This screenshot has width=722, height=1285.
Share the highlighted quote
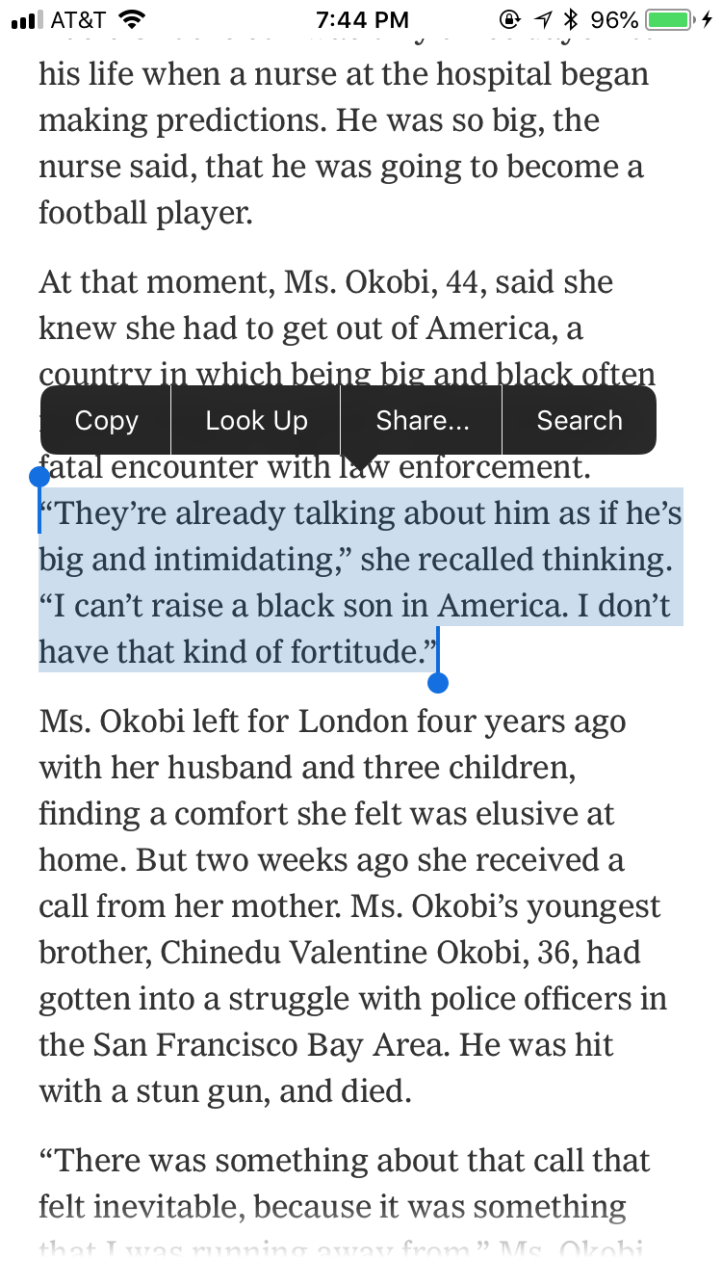coord(422,421)
